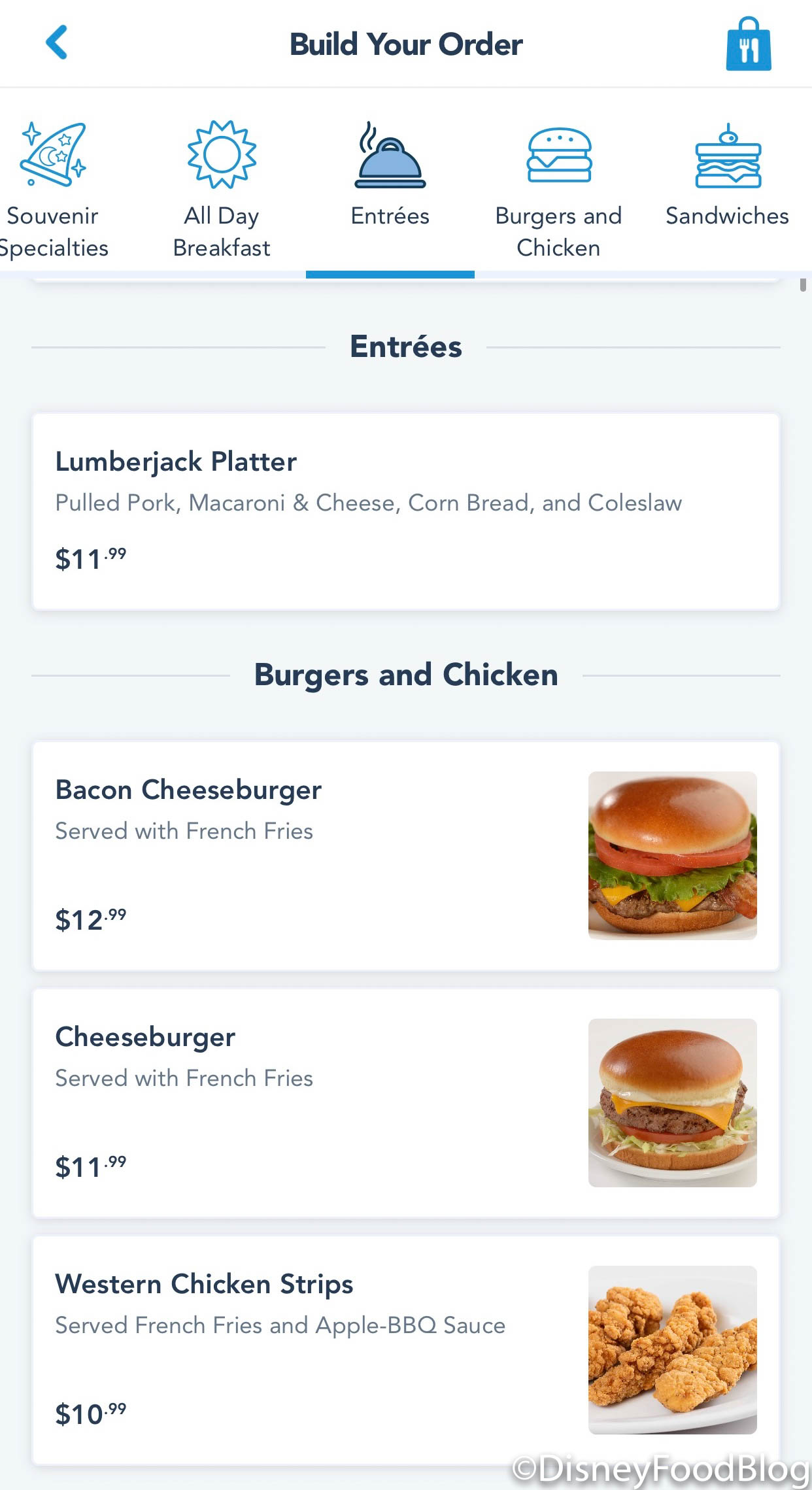The image size is (812, 1490).
Task: Open the Lumberjack Platter item
Action: [405, 511]
